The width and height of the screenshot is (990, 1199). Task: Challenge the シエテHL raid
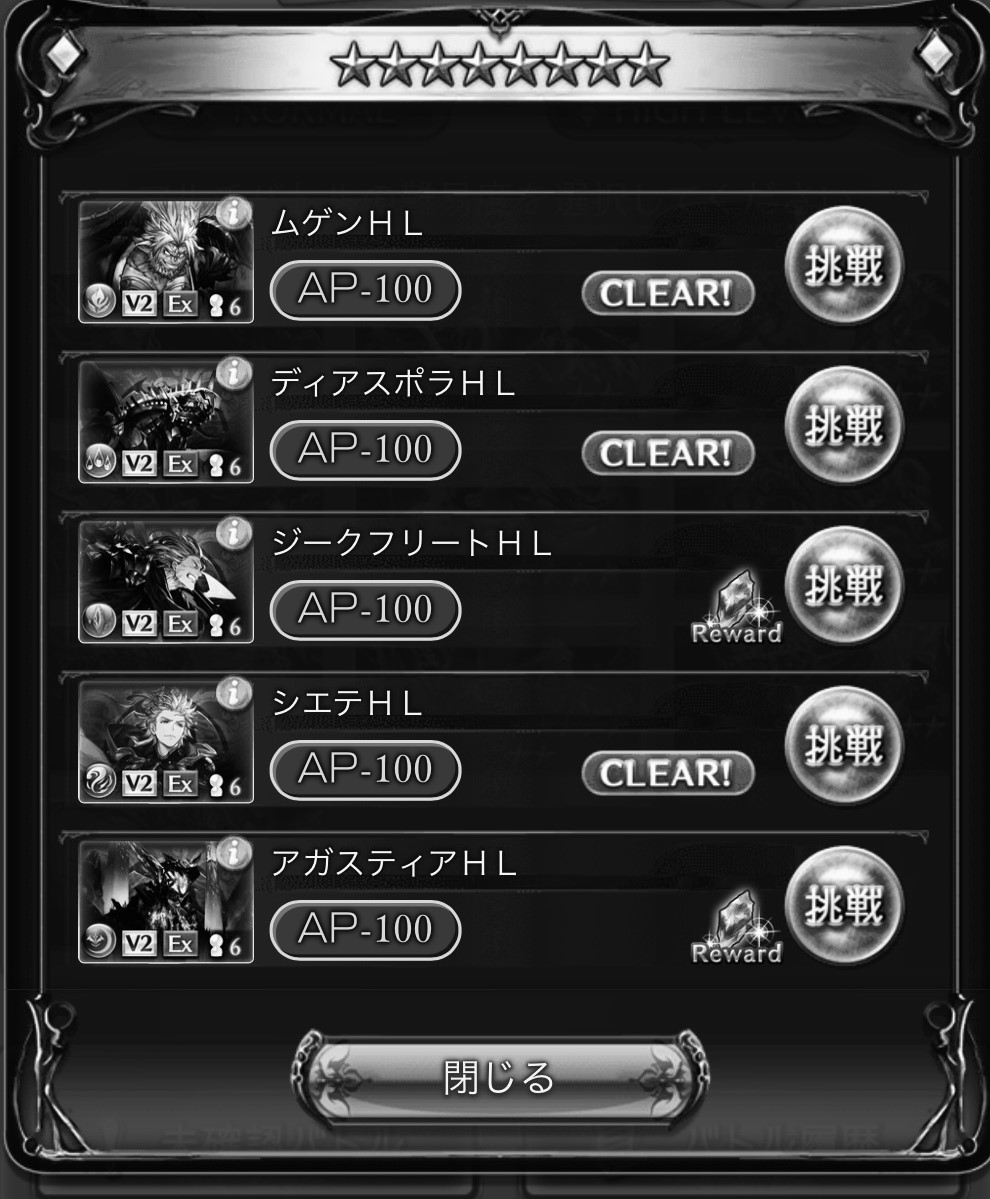844,745
